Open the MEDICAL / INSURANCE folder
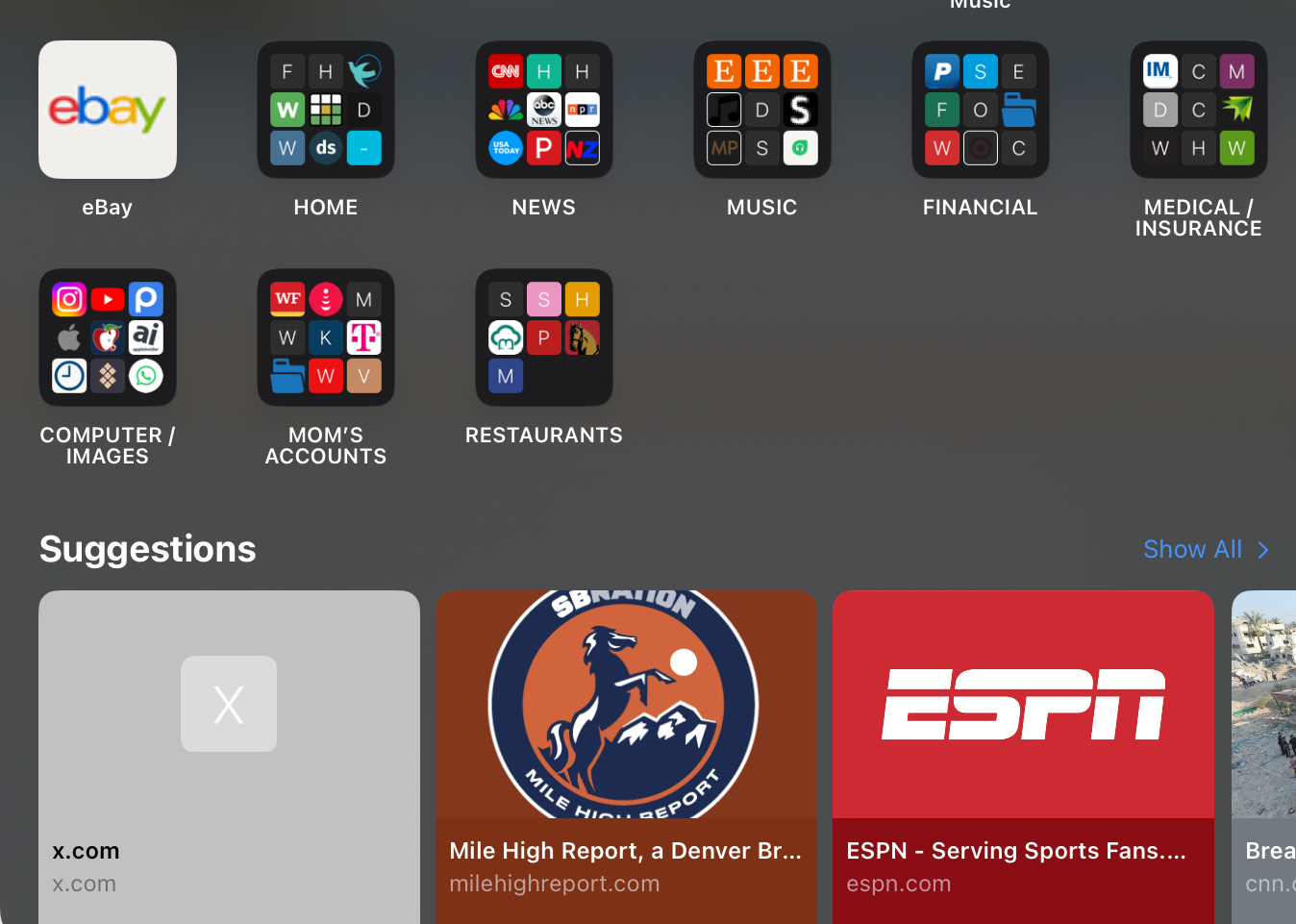This screenshot has width=1296, height=924. [x=1198, y=110]
